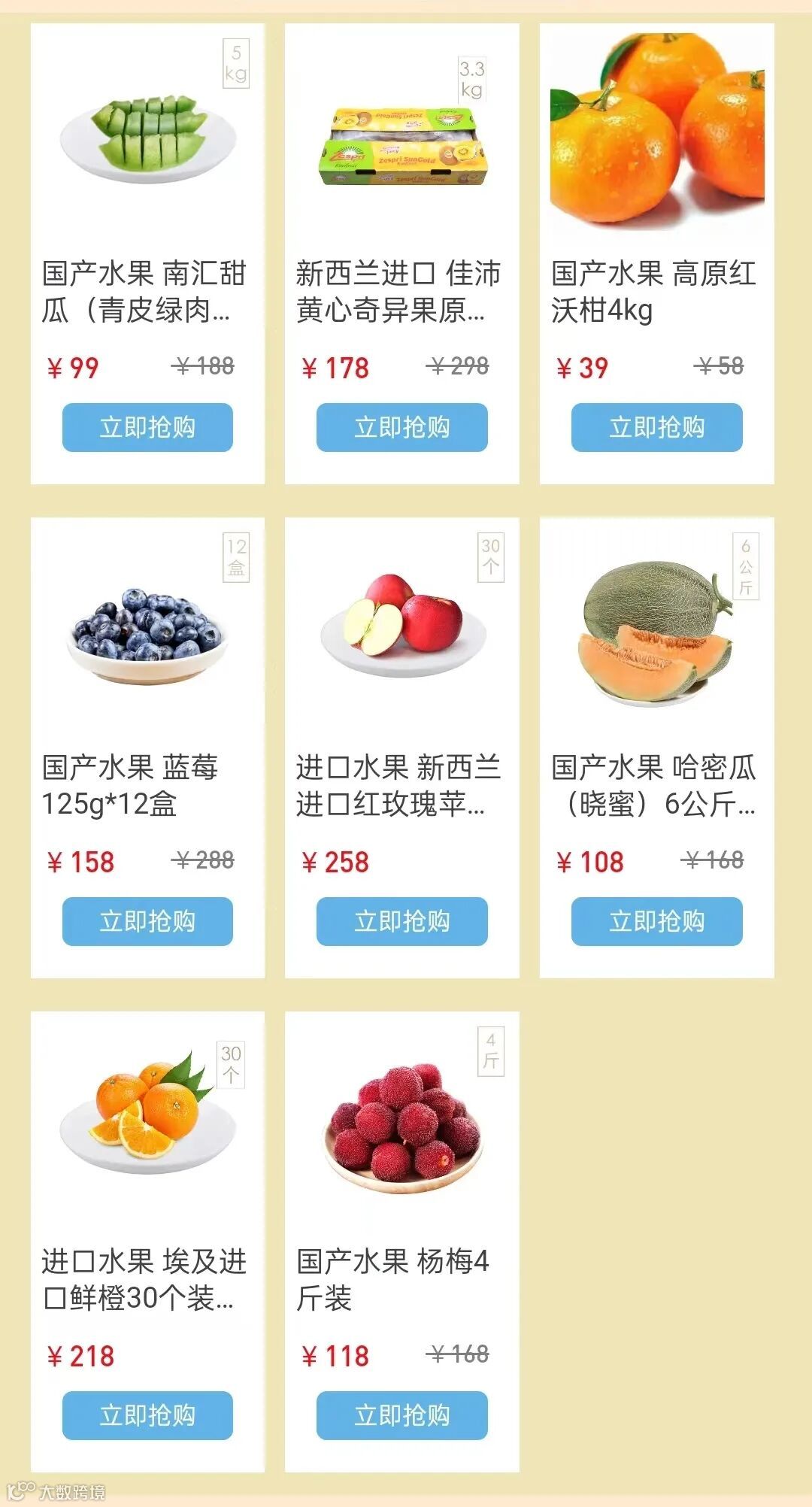Open the 红玫瑰苹果 product photo
812x1507 pixels.
tap(403, 624)
